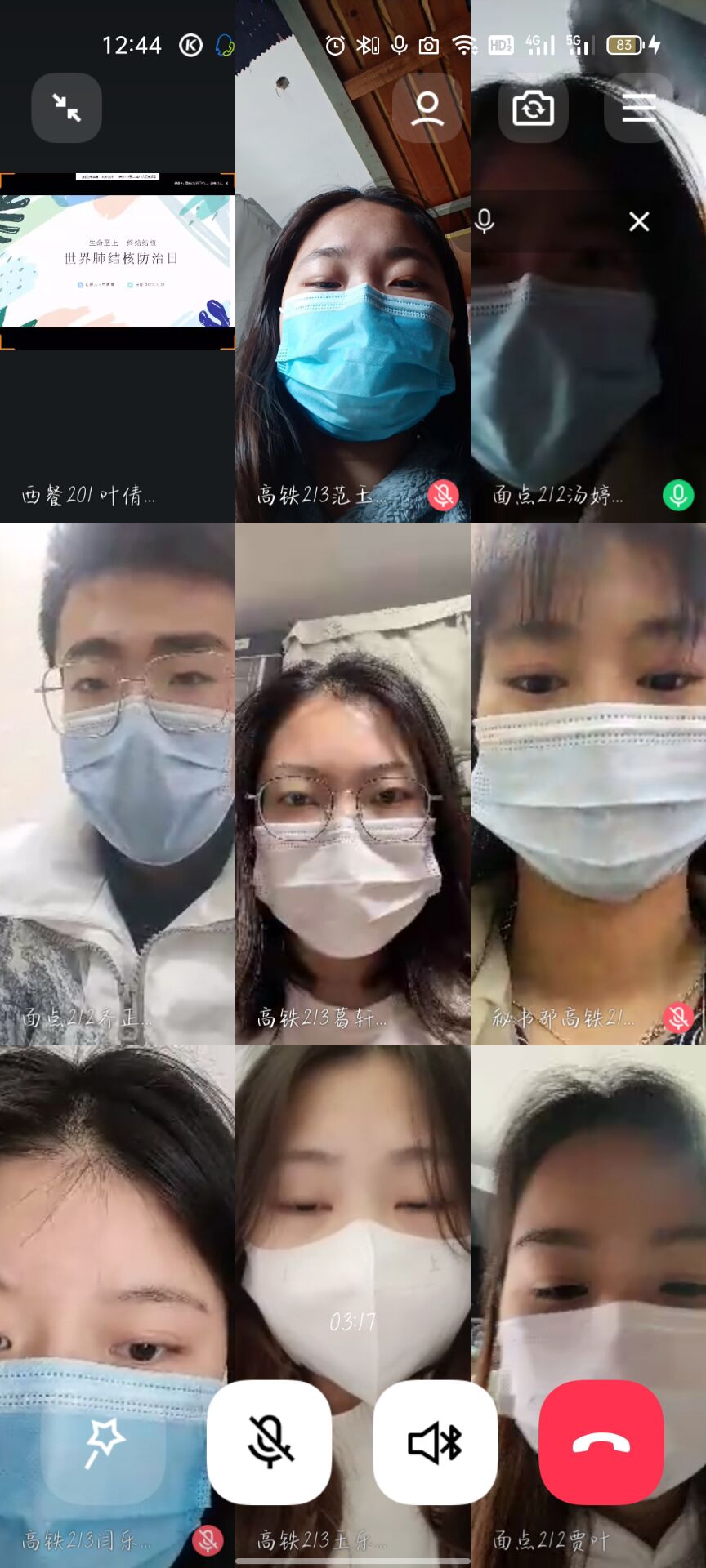This screenshot has width=706, height=1568.
Task: Switch between front and rear camera
Action: coord(533,108)
